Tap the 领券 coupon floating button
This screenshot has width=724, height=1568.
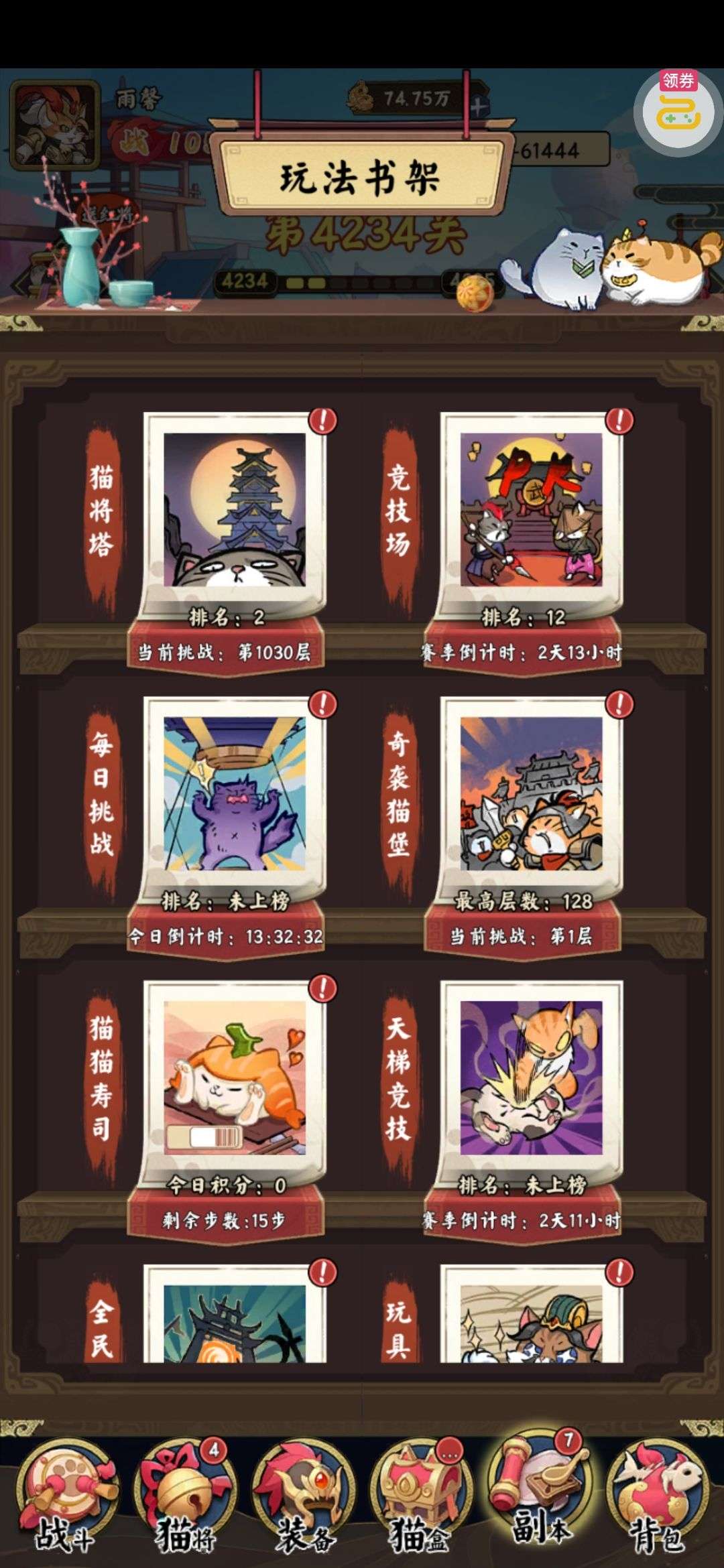click(678, 107)
